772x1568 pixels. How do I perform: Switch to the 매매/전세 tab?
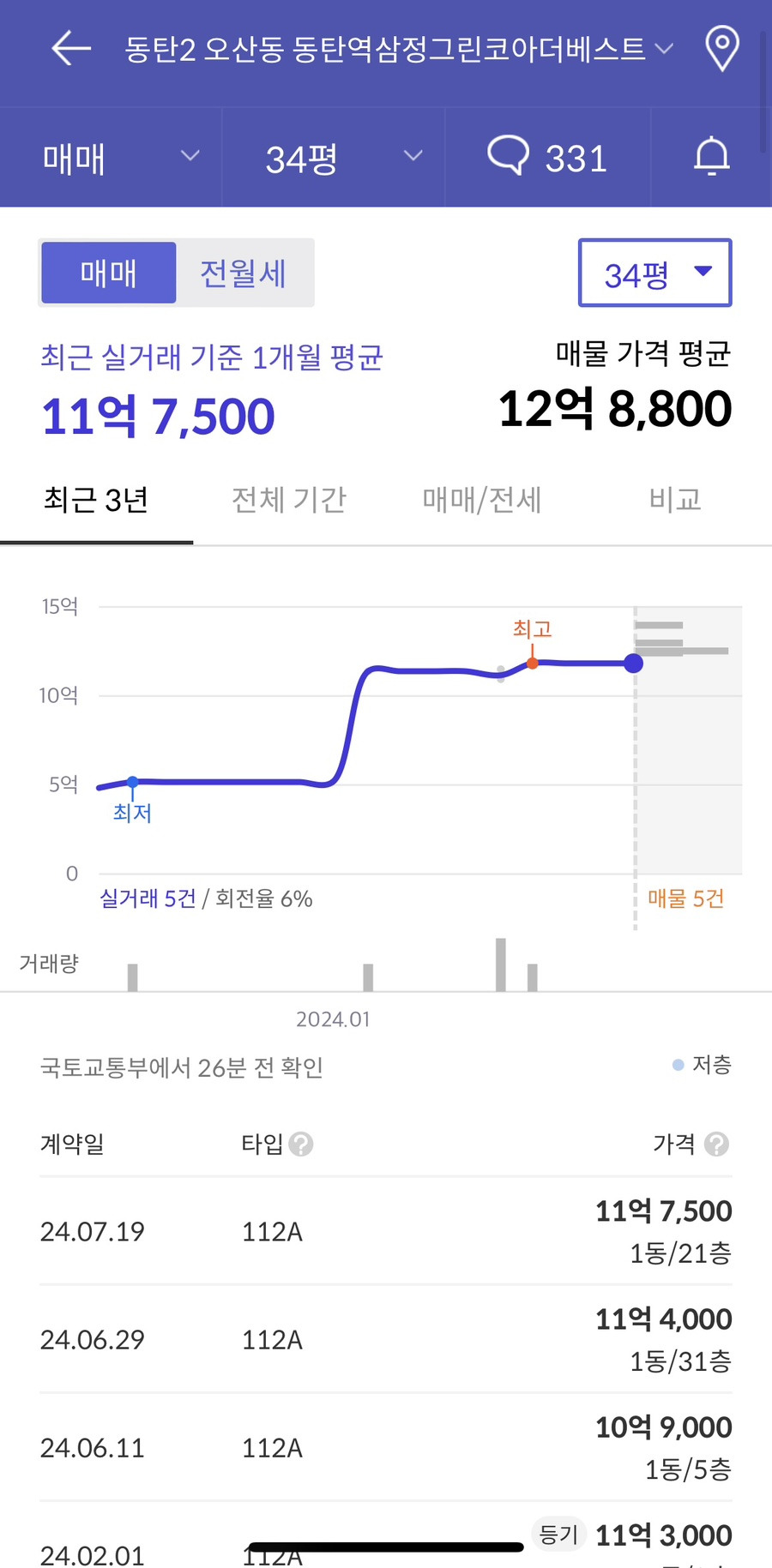[x=482, y=500]
